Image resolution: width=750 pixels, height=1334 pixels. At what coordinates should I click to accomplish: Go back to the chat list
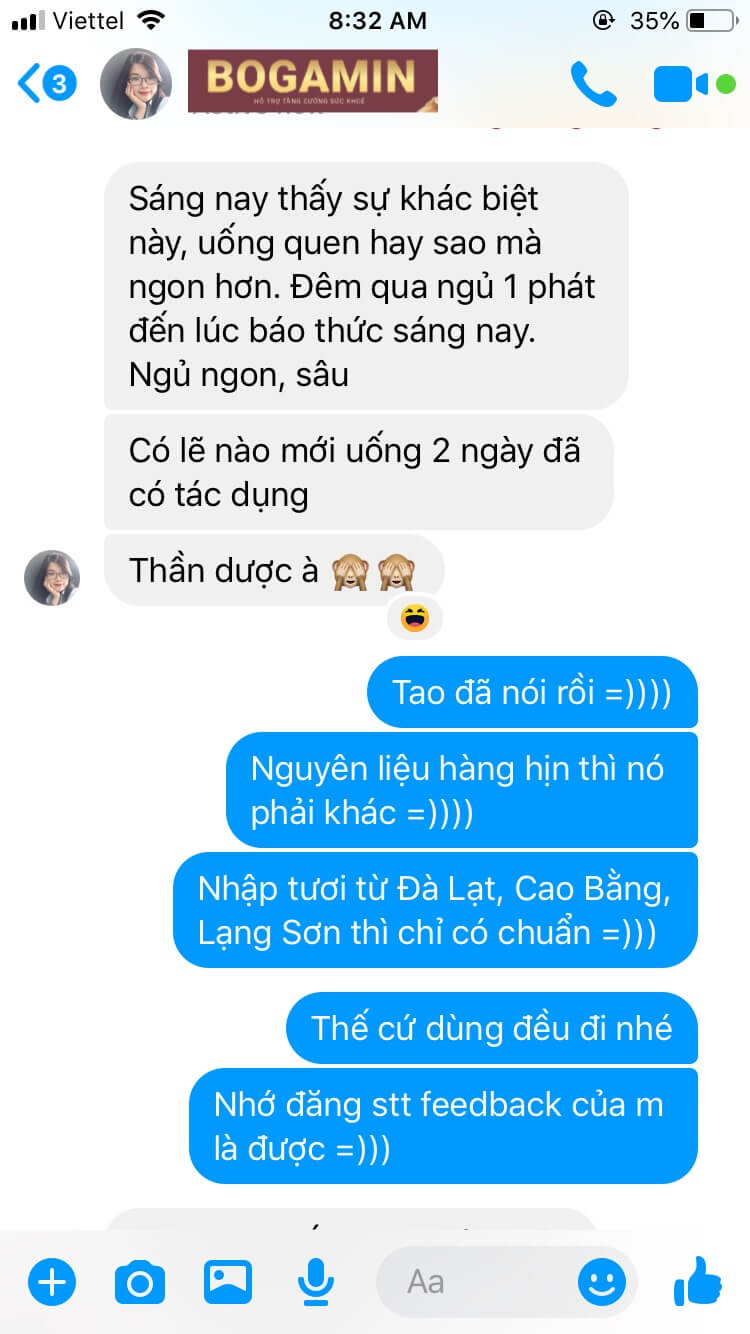tap(46, 84)
